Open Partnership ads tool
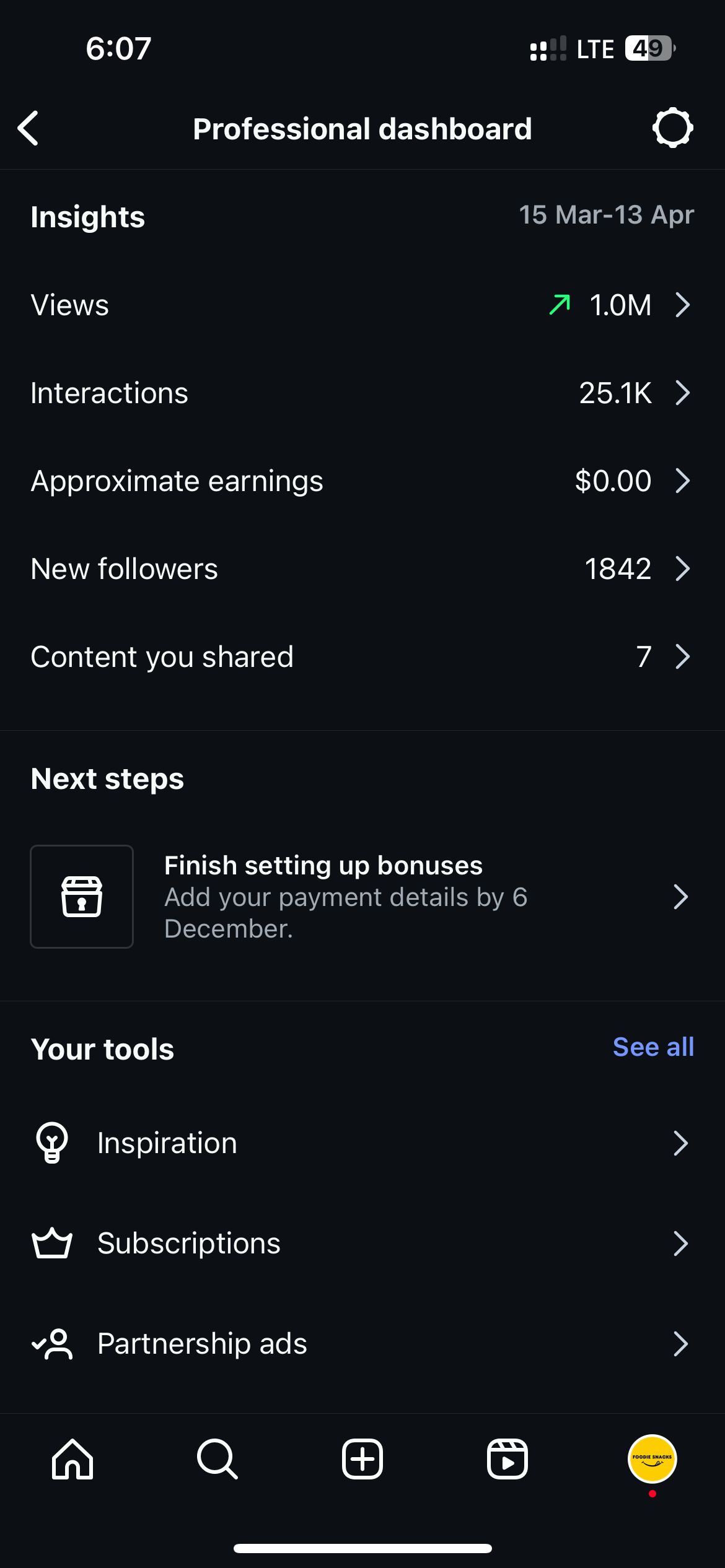This screenshot has width=725, height=1568. point(362,1344)
